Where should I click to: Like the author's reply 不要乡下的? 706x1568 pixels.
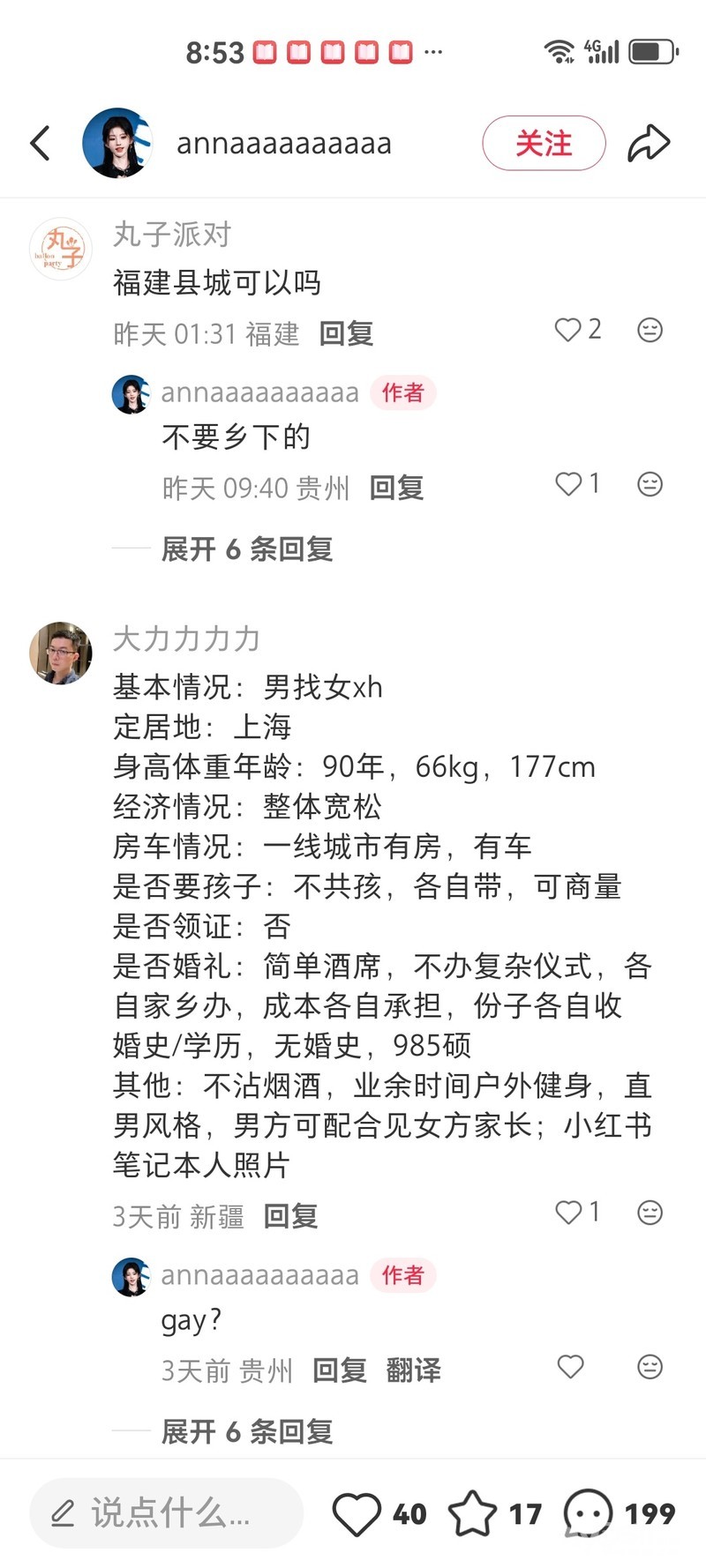coord(578,484)
